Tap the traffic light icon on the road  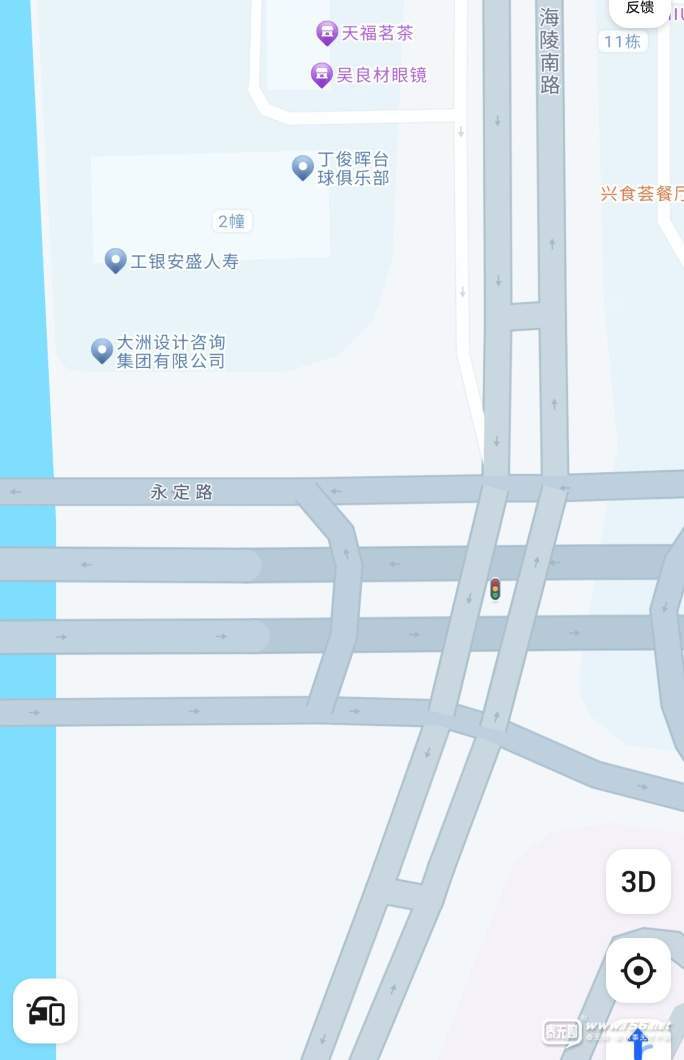(495, 589)
